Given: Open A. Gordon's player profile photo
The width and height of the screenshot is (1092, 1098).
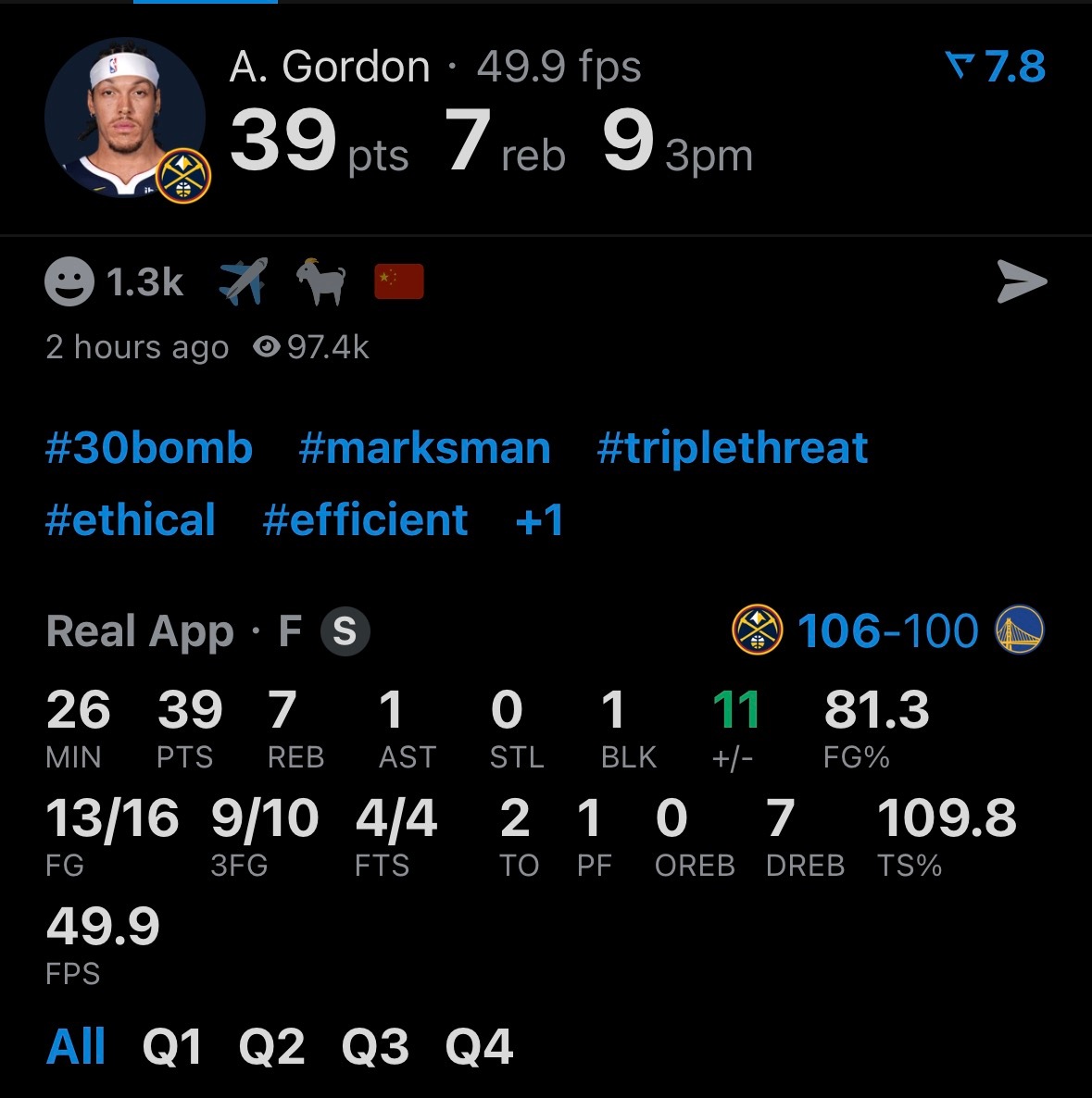Looking at the screenshot, I should coord(125,119).
